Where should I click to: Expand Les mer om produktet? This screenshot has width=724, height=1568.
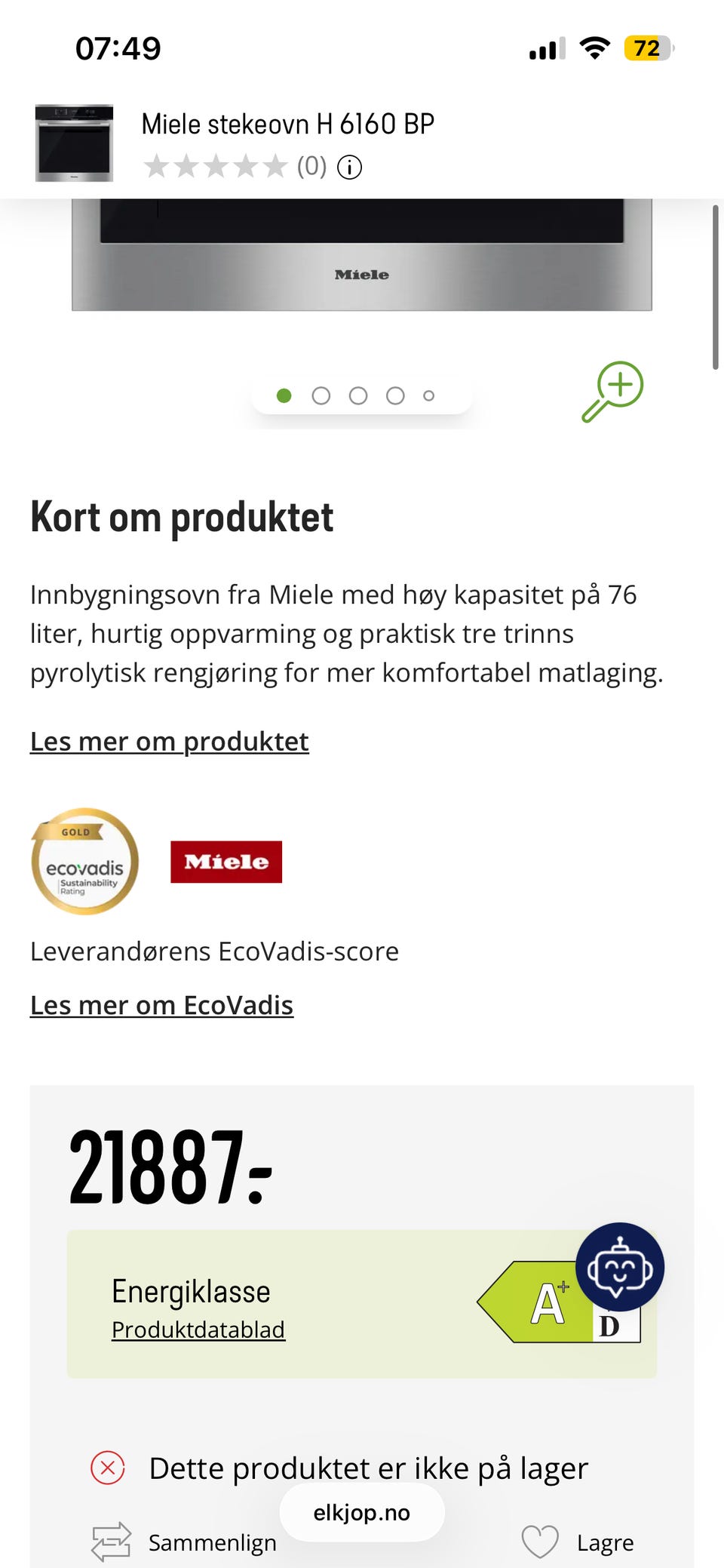click(168, 742)
